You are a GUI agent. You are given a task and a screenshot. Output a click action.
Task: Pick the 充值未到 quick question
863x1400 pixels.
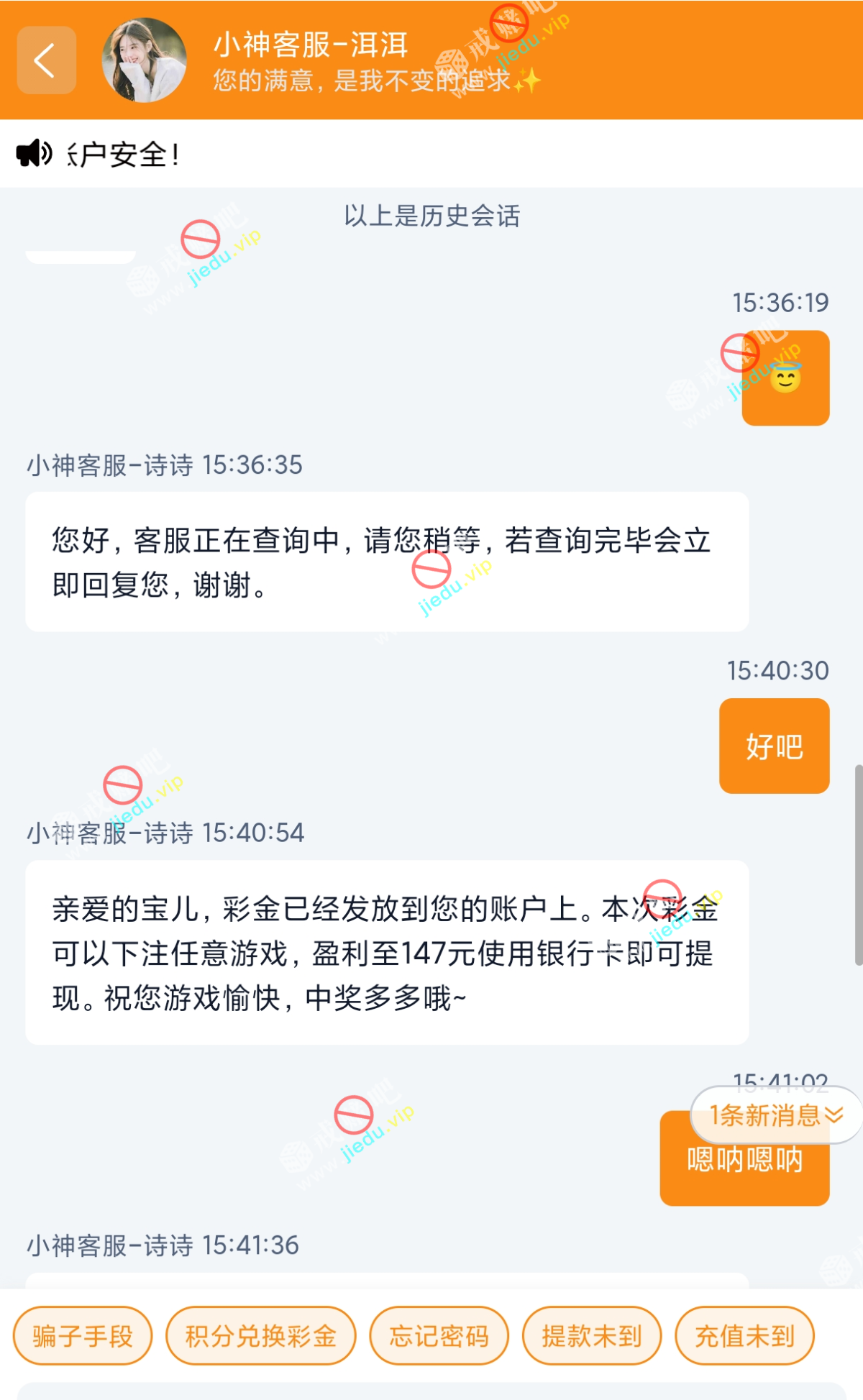(744, 1336)
